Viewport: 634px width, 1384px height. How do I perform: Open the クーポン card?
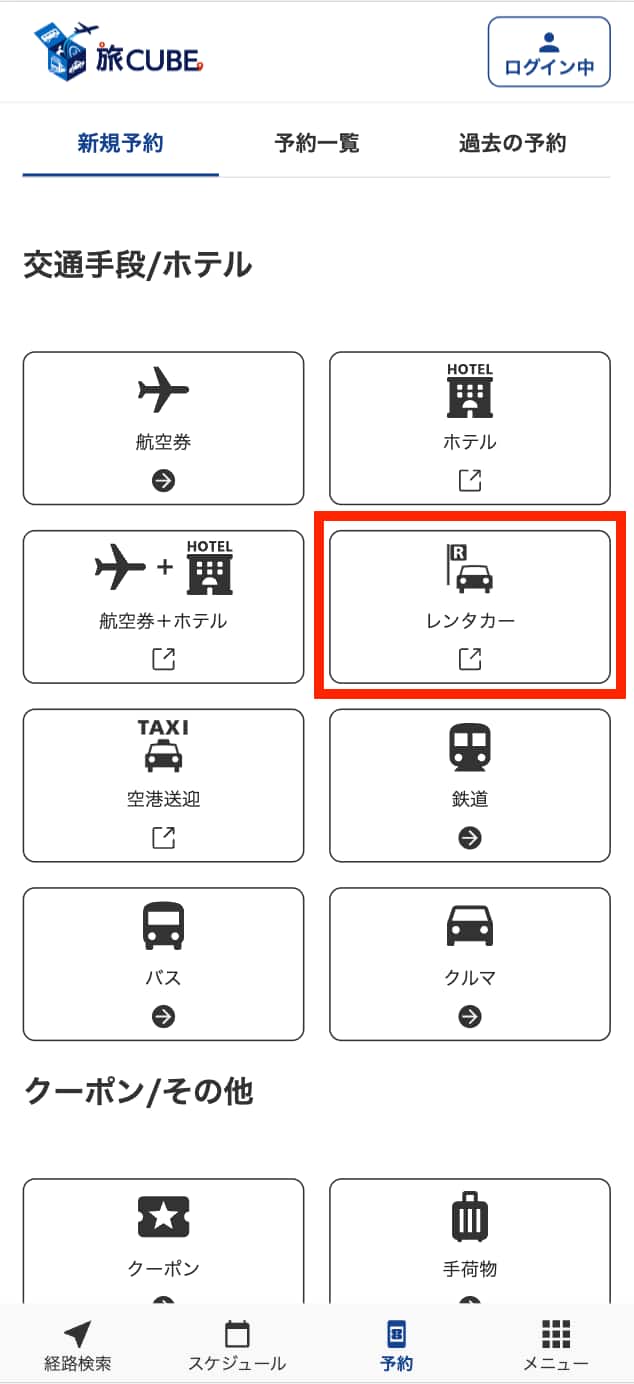click(163, 1242)
